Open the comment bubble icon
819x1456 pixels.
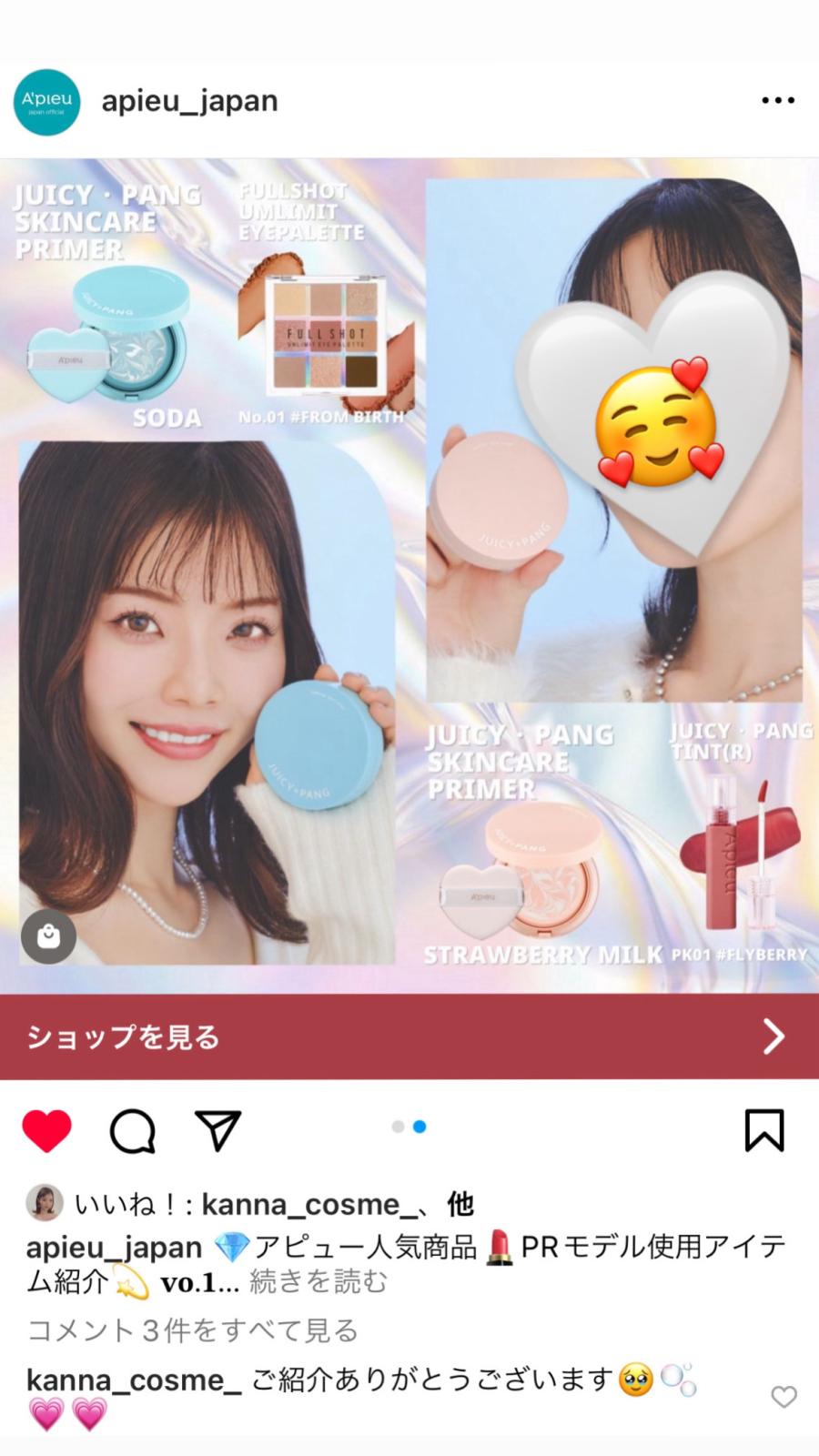click(x=133, y=1131)
